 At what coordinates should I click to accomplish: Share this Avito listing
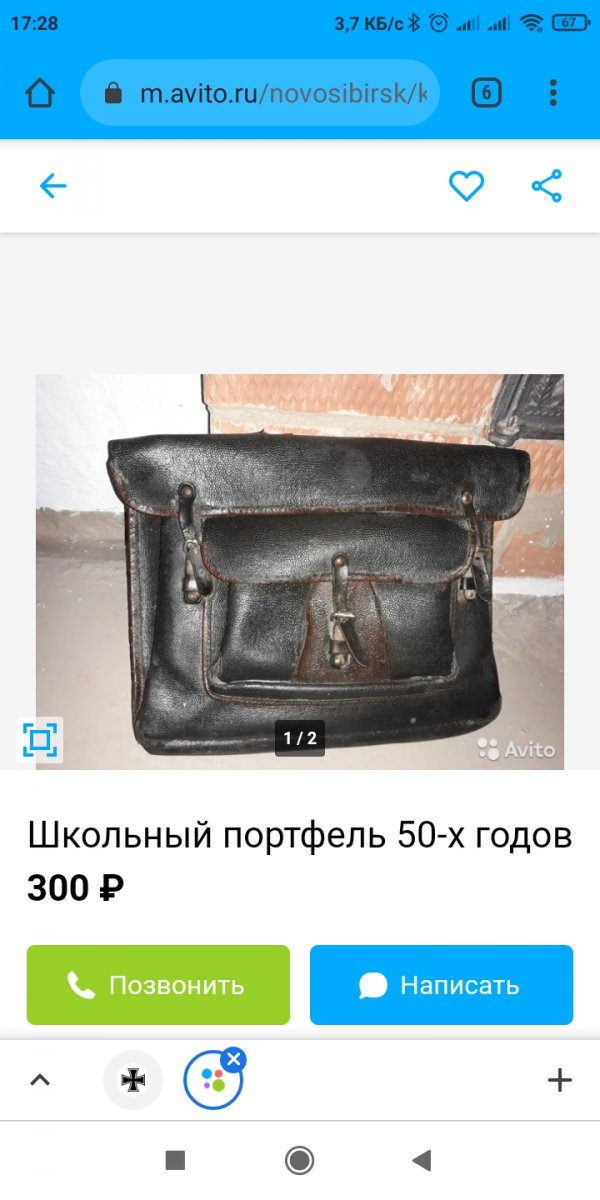coord(546,186)
